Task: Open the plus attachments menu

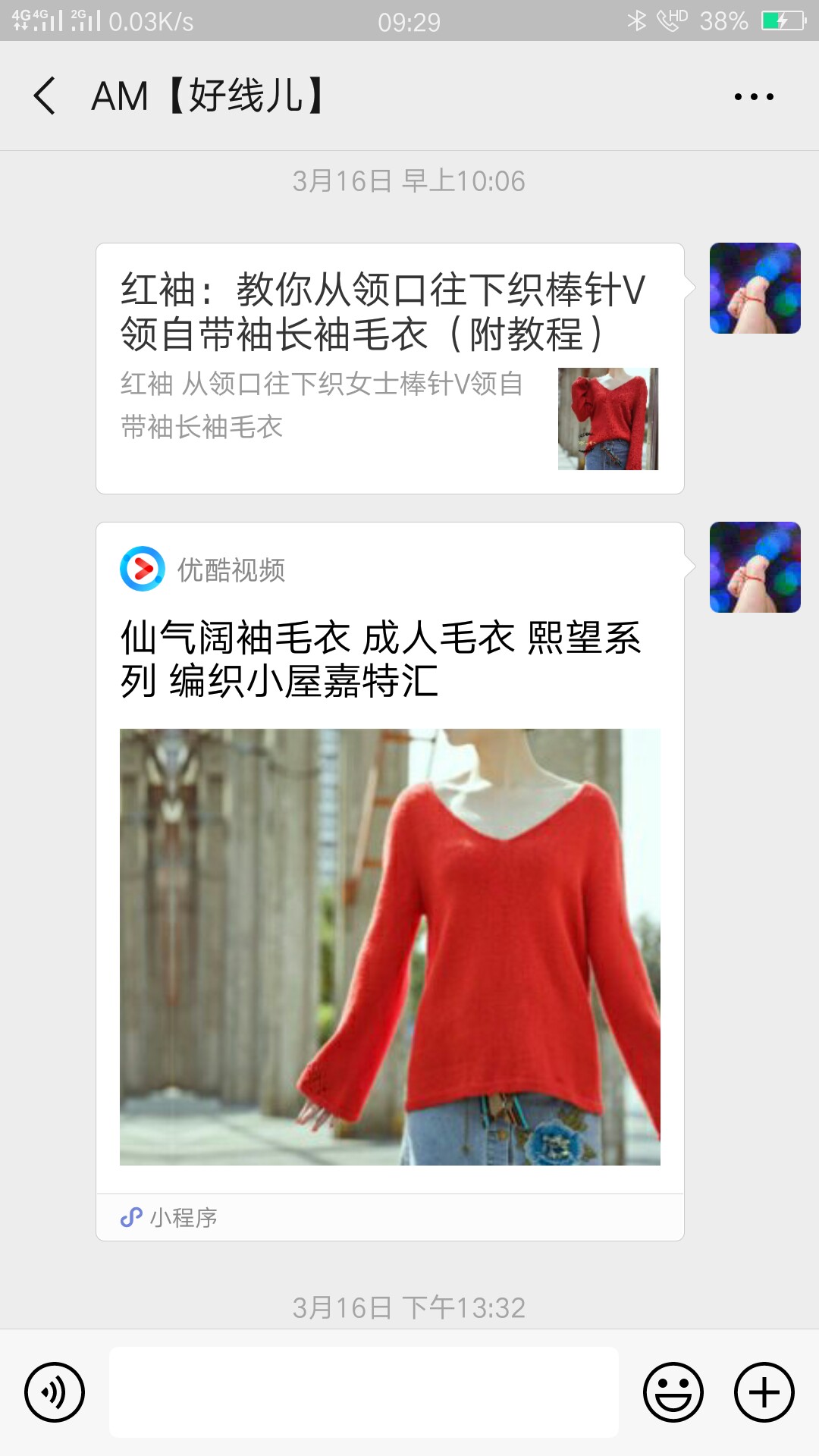Action: tap(764, 1392)
